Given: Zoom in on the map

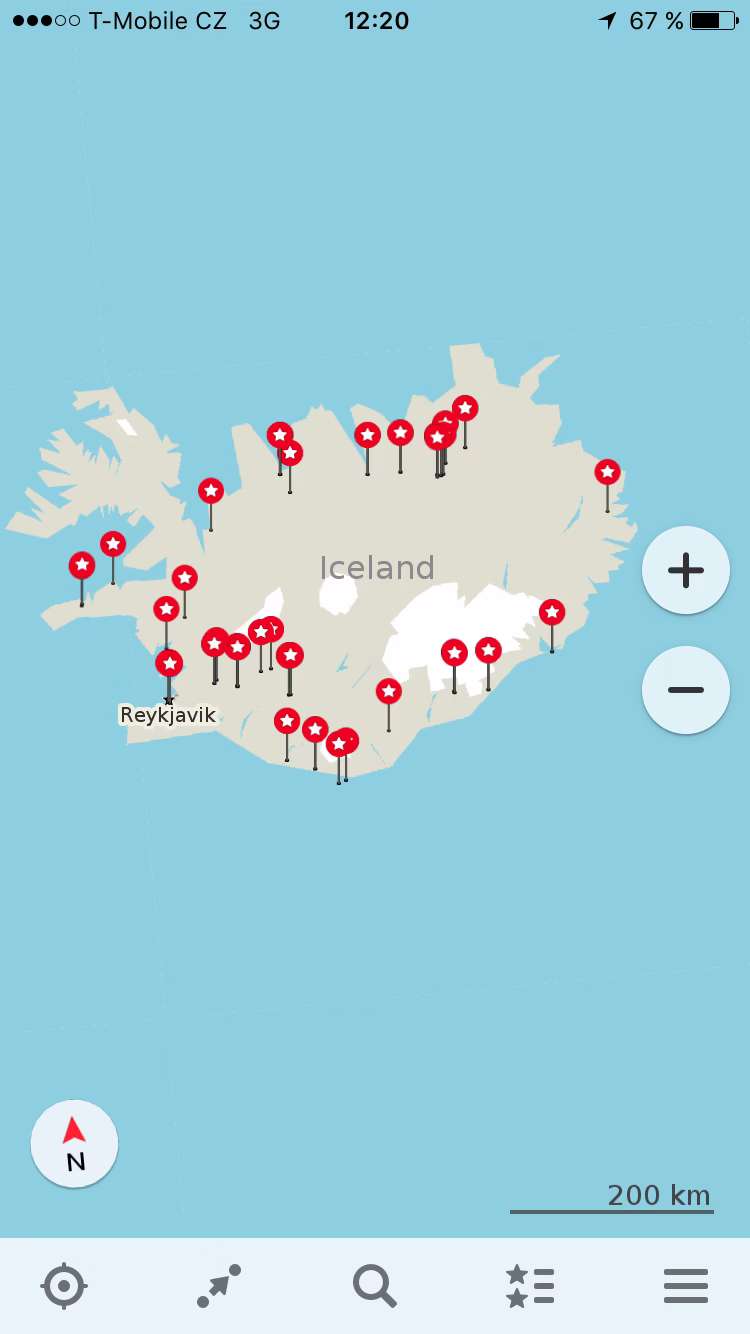Looking at the screenshot, I should [x=686, y=571].
